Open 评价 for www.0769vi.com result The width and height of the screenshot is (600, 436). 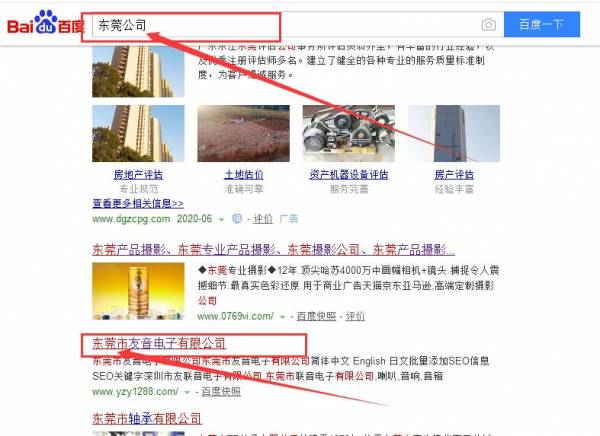[355, 317]
